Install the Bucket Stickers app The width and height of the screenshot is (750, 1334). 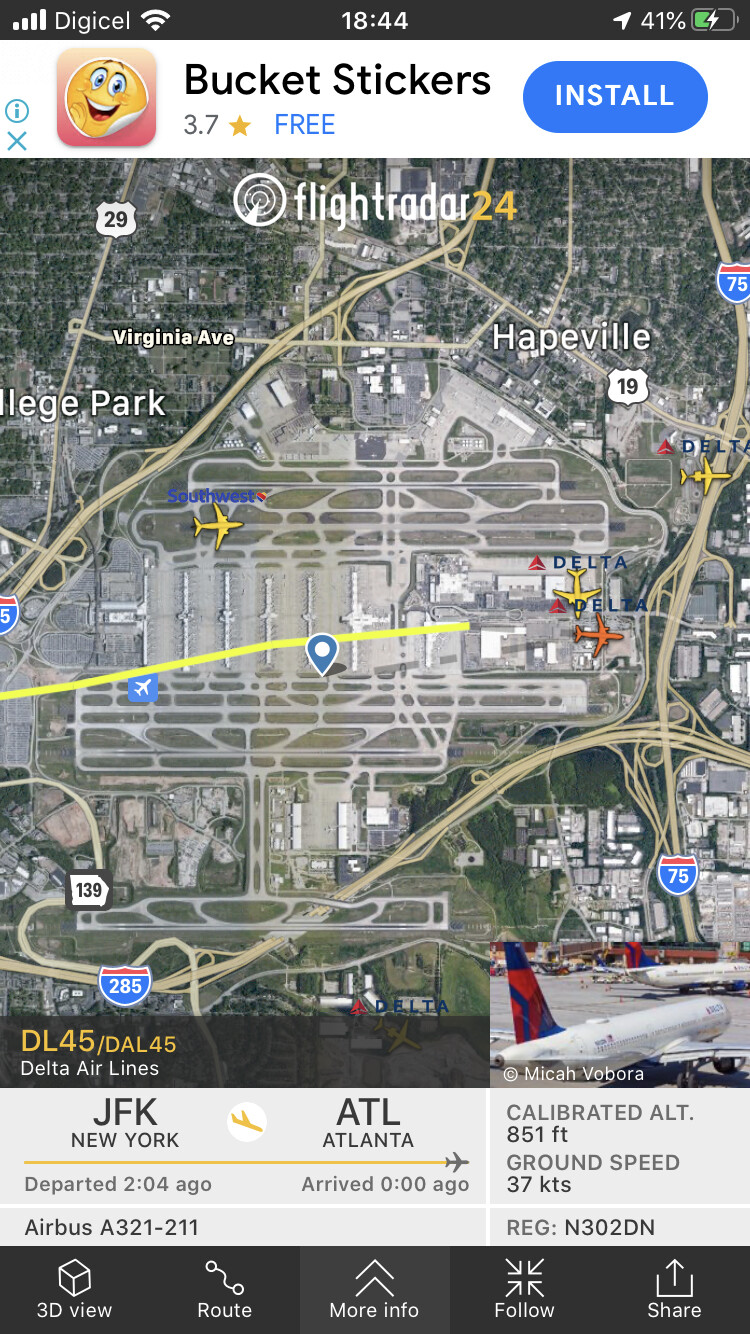click(x=614, y=96)
